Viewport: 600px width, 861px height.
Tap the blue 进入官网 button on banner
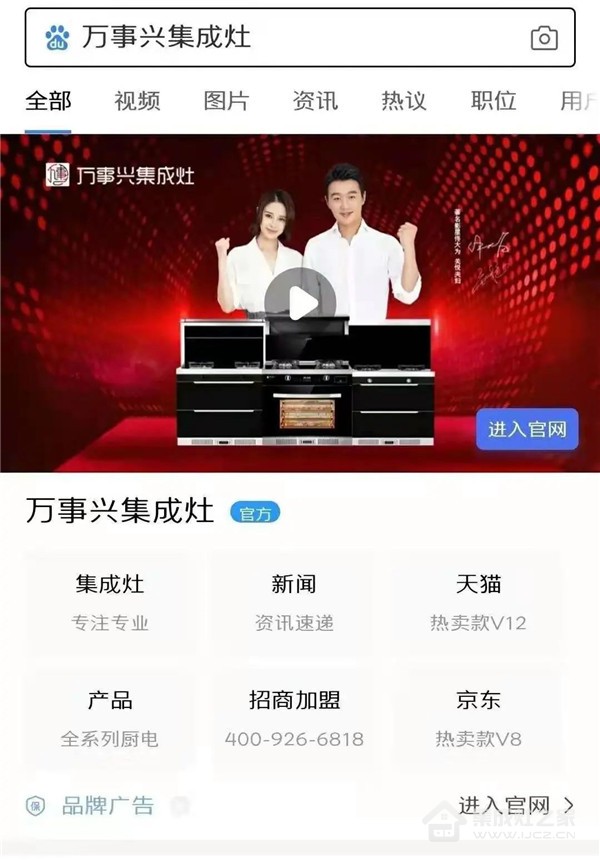527,430
